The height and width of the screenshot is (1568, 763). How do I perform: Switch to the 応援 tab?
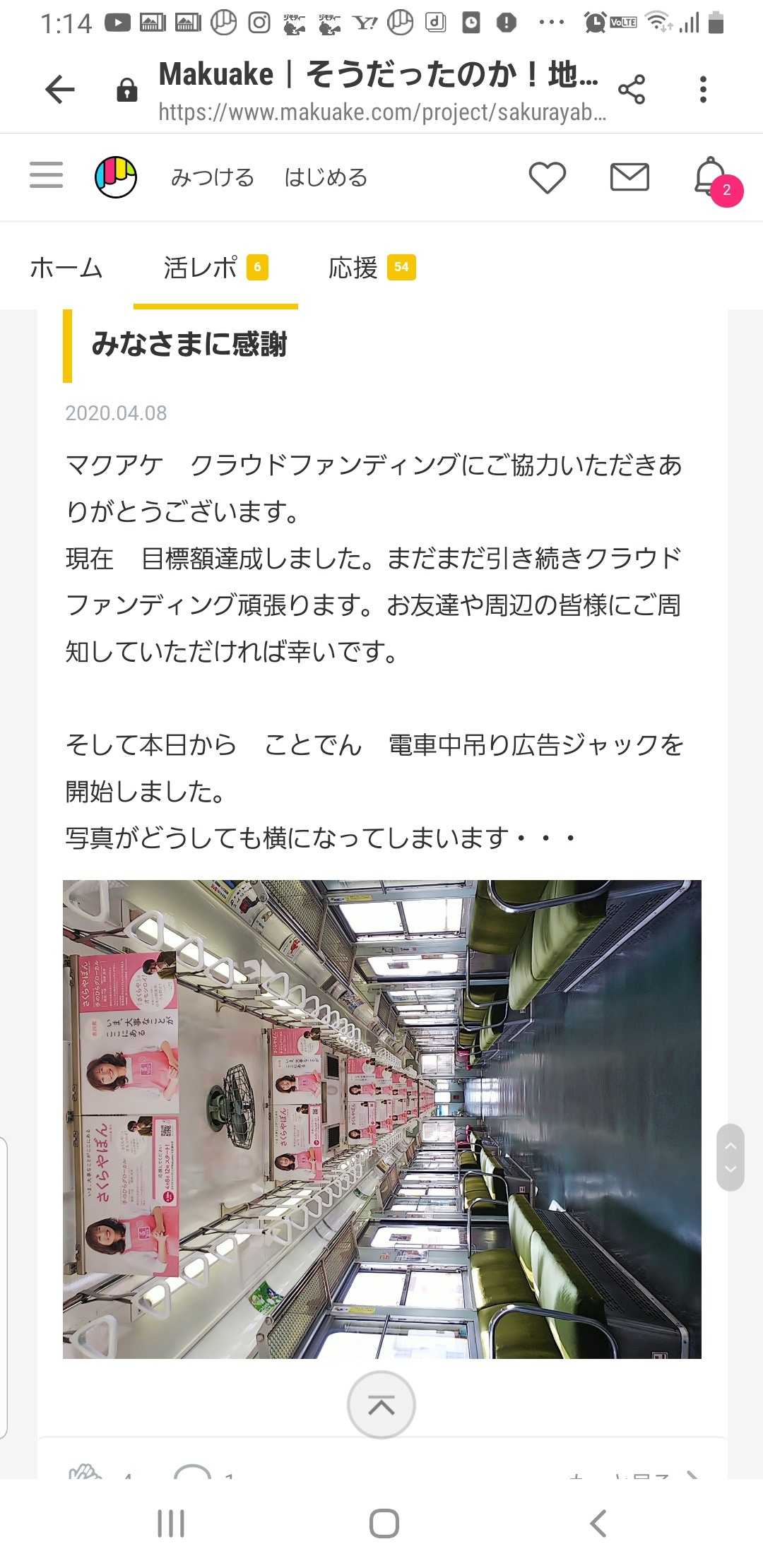[x=372, y=268]
